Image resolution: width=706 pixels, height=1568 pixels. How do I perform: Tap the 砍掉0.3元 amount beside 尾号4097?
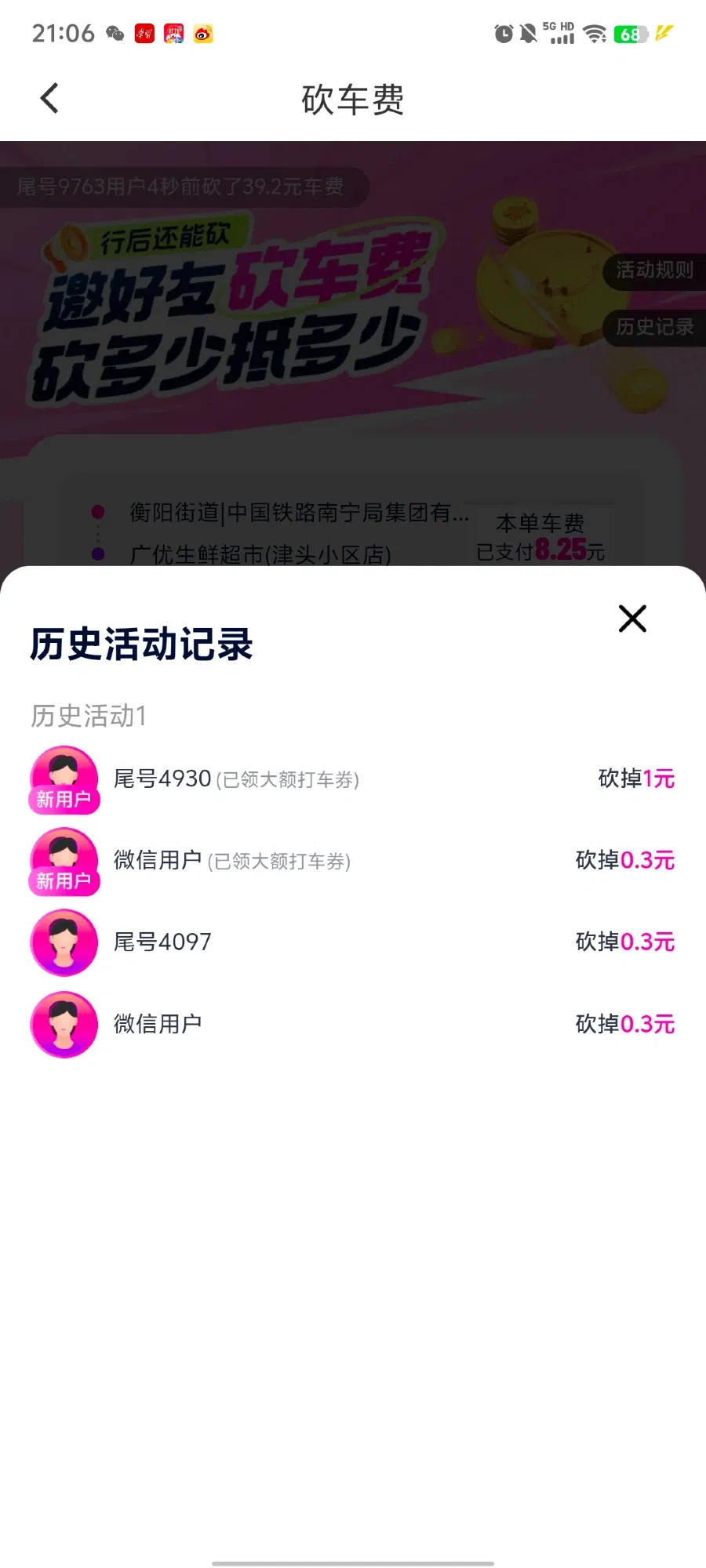pos(625,942)
